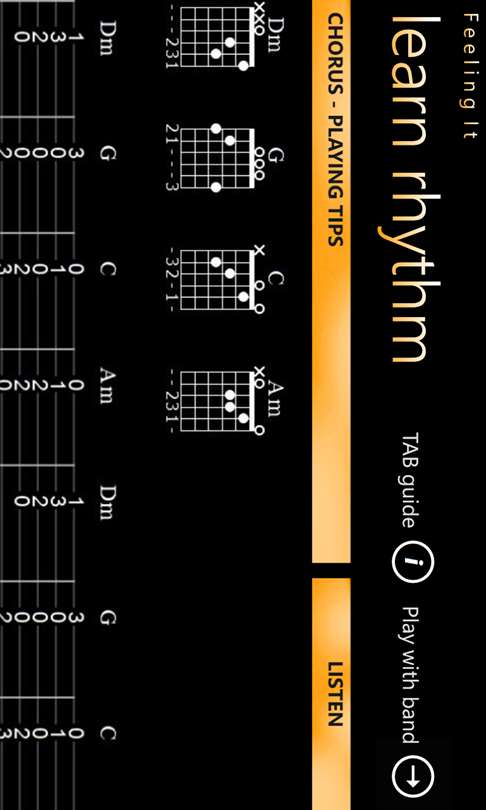Select the Listen button
This screenshot has width=486, height=810.
[x=332, y=694]
